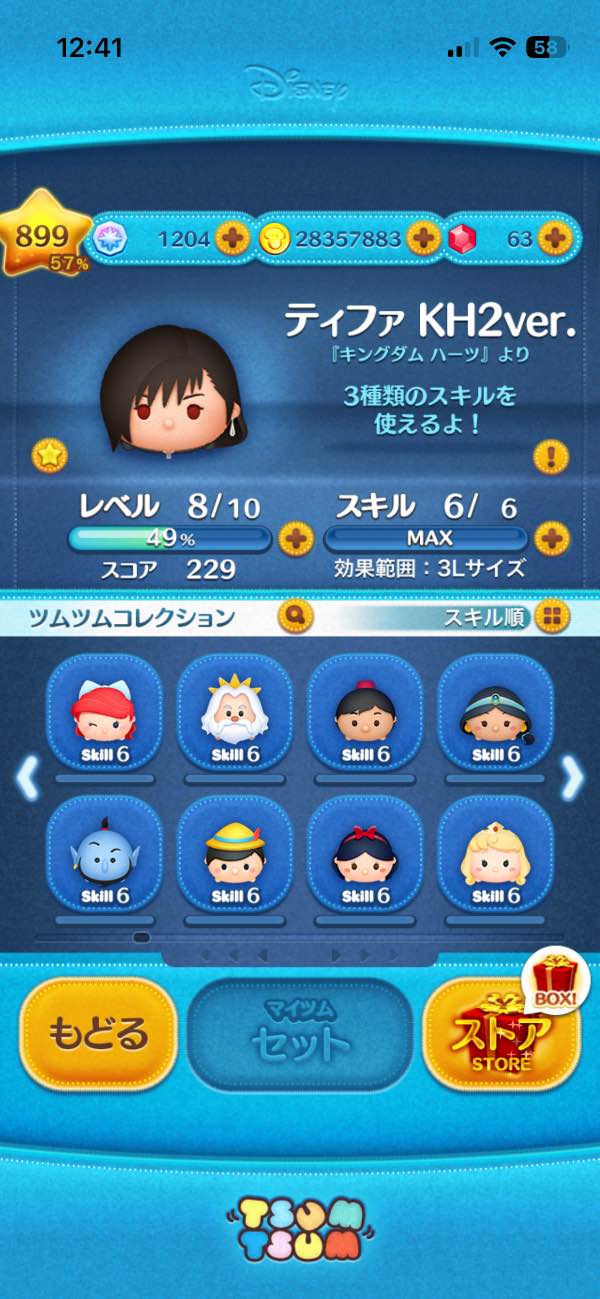Viewport: 600px width, 1299px height.
Task: Tap the plus button next to skill bar
Action: click(551, 539)
